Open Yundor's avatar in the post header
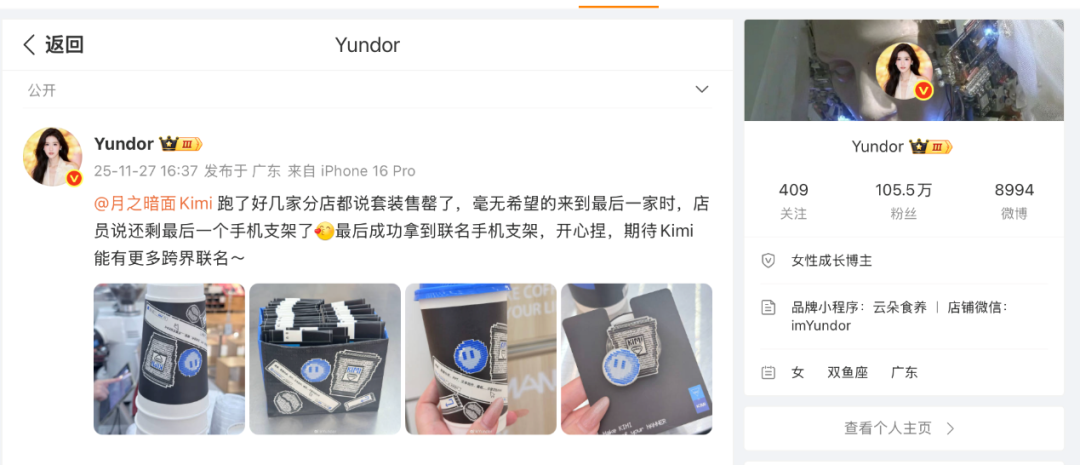Image resolution: width=1080 pixels, height=465 pixels. pos(52,156)
